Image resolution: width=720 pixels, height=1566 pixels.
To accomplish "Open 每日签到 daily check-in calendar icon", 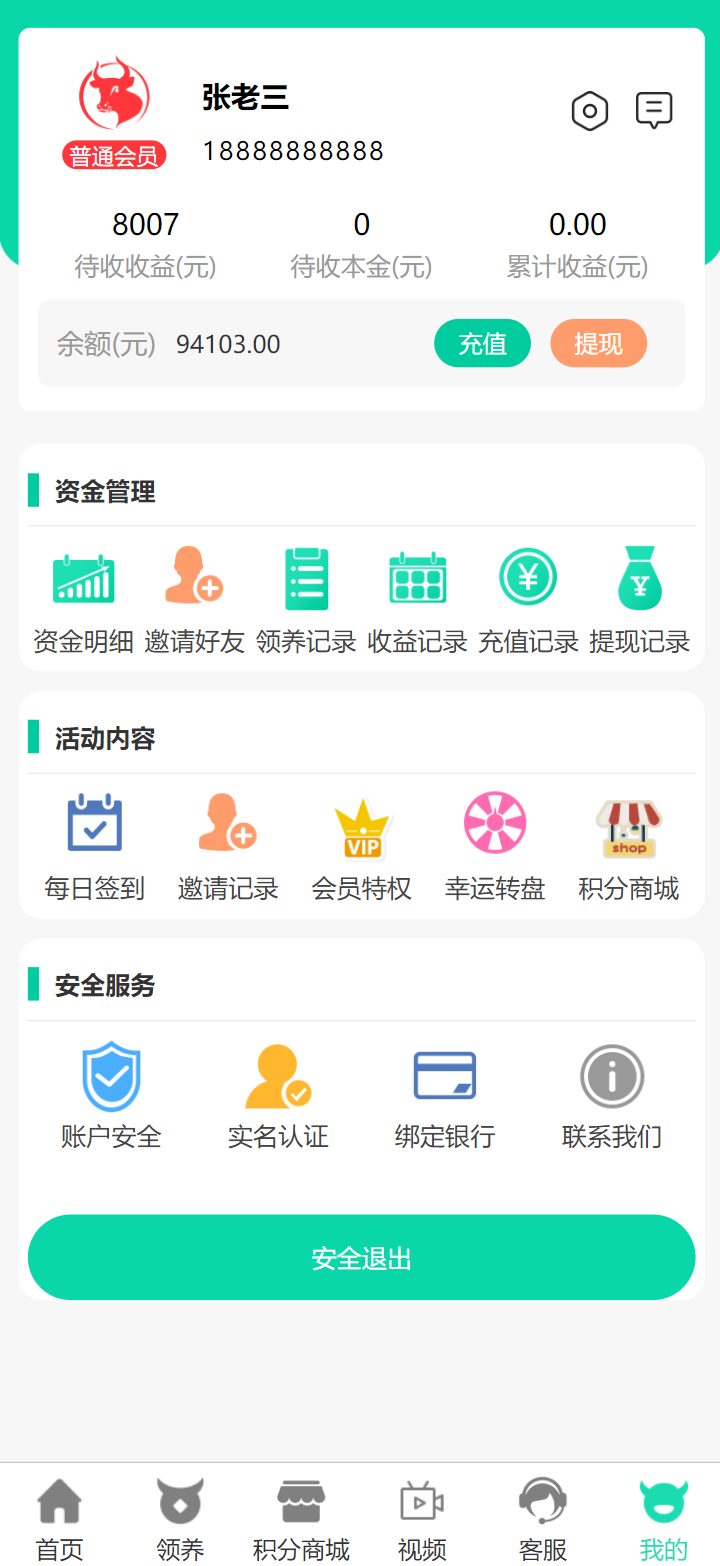I will pos(94,825).
